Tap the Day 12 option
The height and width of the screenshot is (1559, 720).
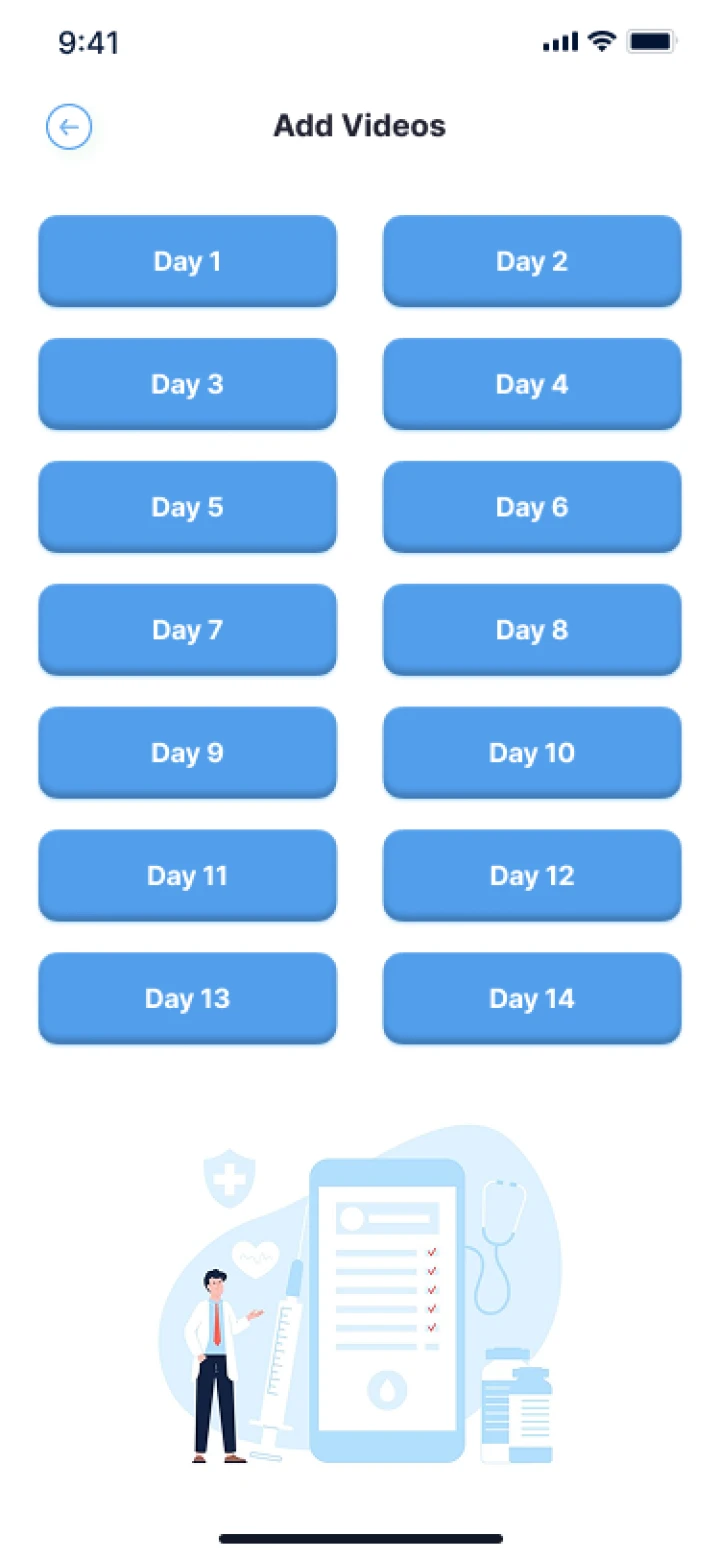point(532,876)
